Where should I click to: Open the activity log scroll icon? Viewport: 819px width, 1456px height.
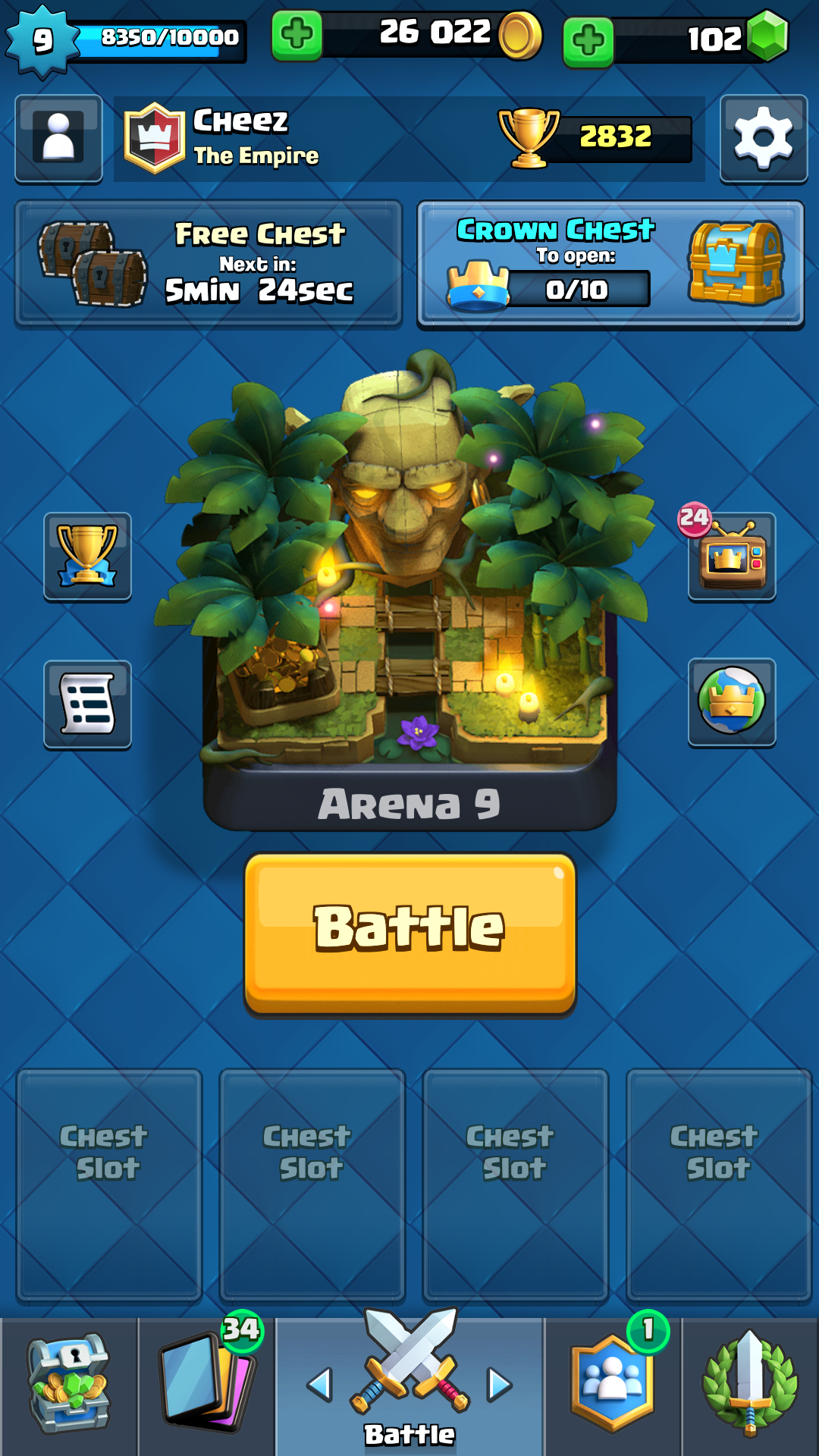87,704
